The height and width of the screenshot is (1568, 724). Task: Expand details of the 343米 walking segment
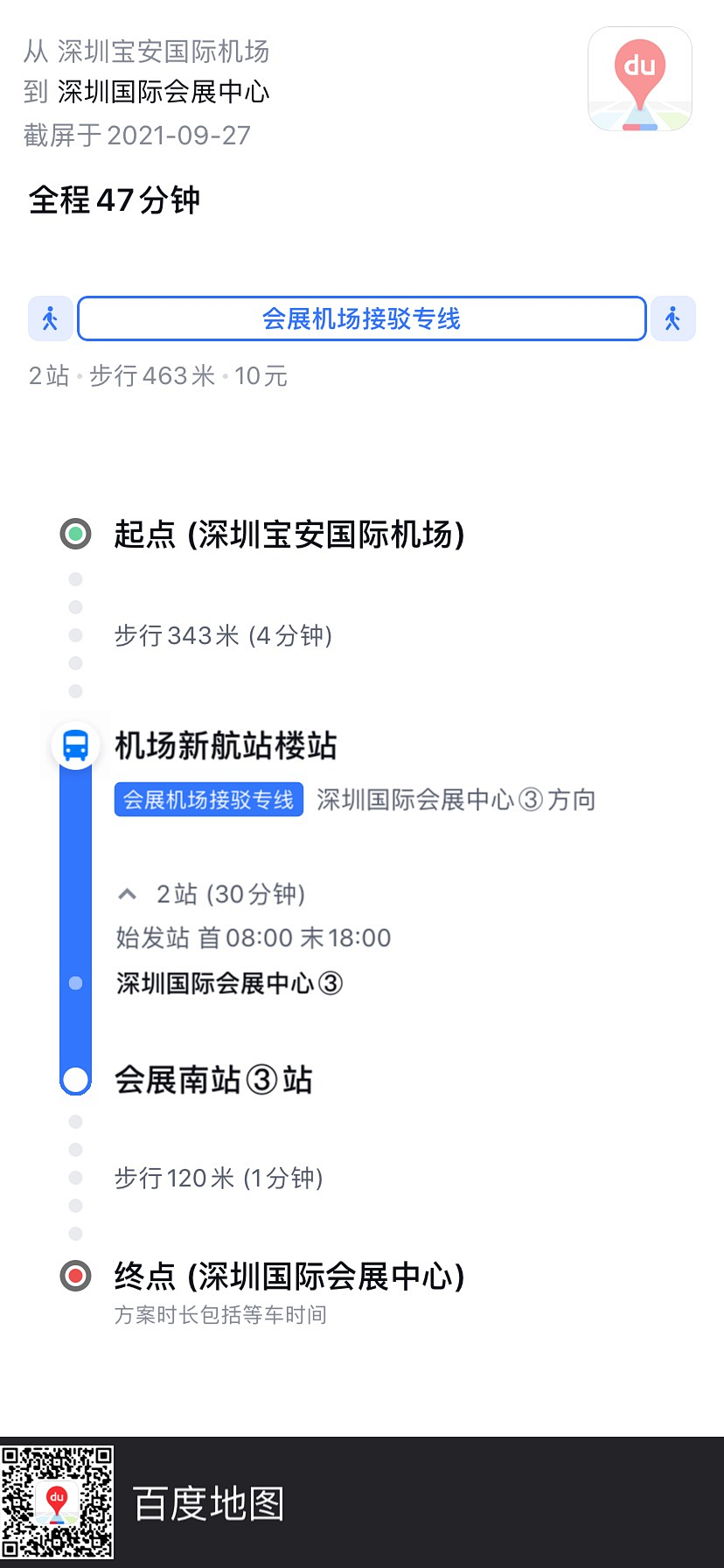(223, 636)
